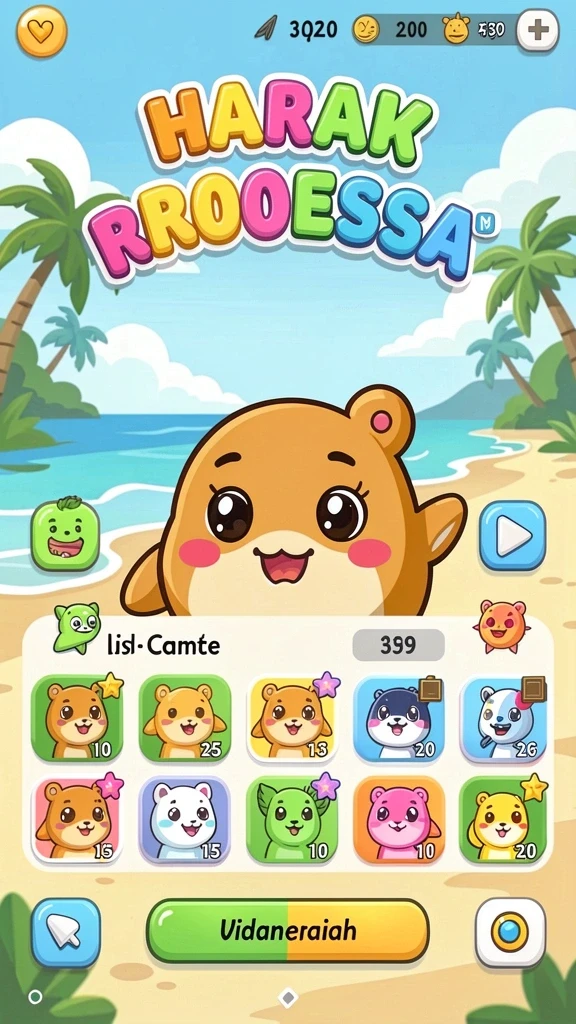Screen dimensions: 576x1024
Task: Choose the yellow bear tile with star
Action: [x=503, y=820]
